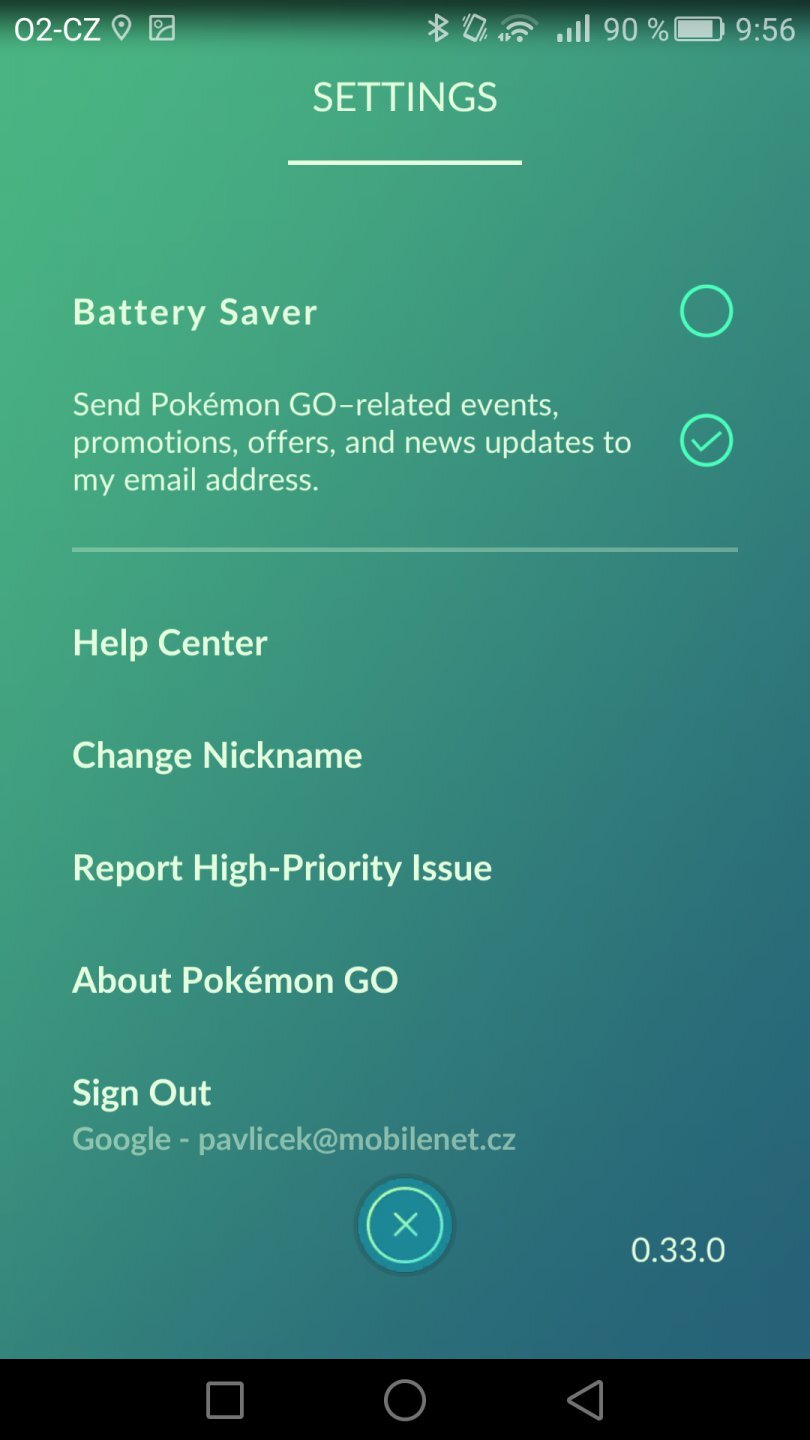Select Report High-Priority Issue
Screen dimensions: 810x1440
click(x=282, y=868)
